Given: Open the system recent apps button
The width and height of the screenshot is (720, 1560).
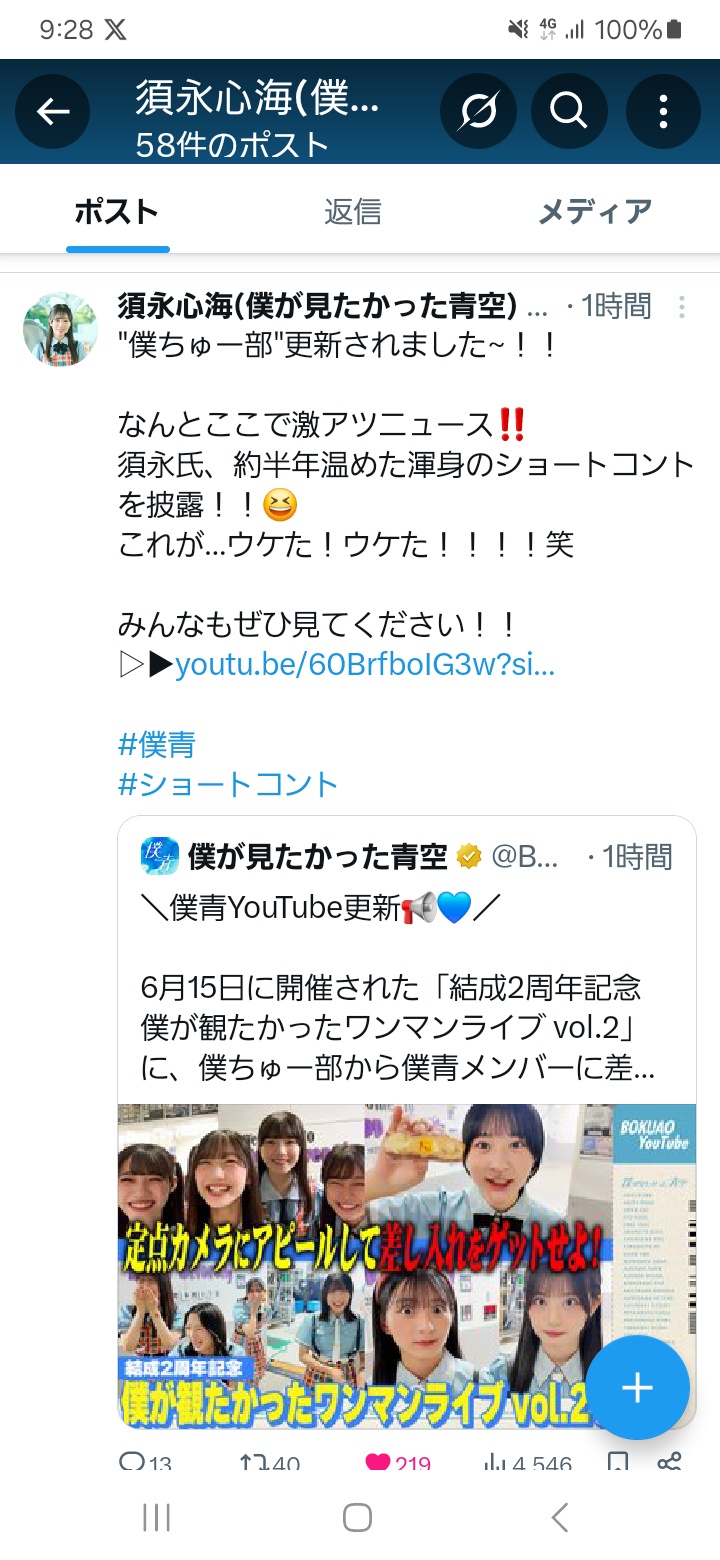Looking at the screenshot, I should point(157,1517).
